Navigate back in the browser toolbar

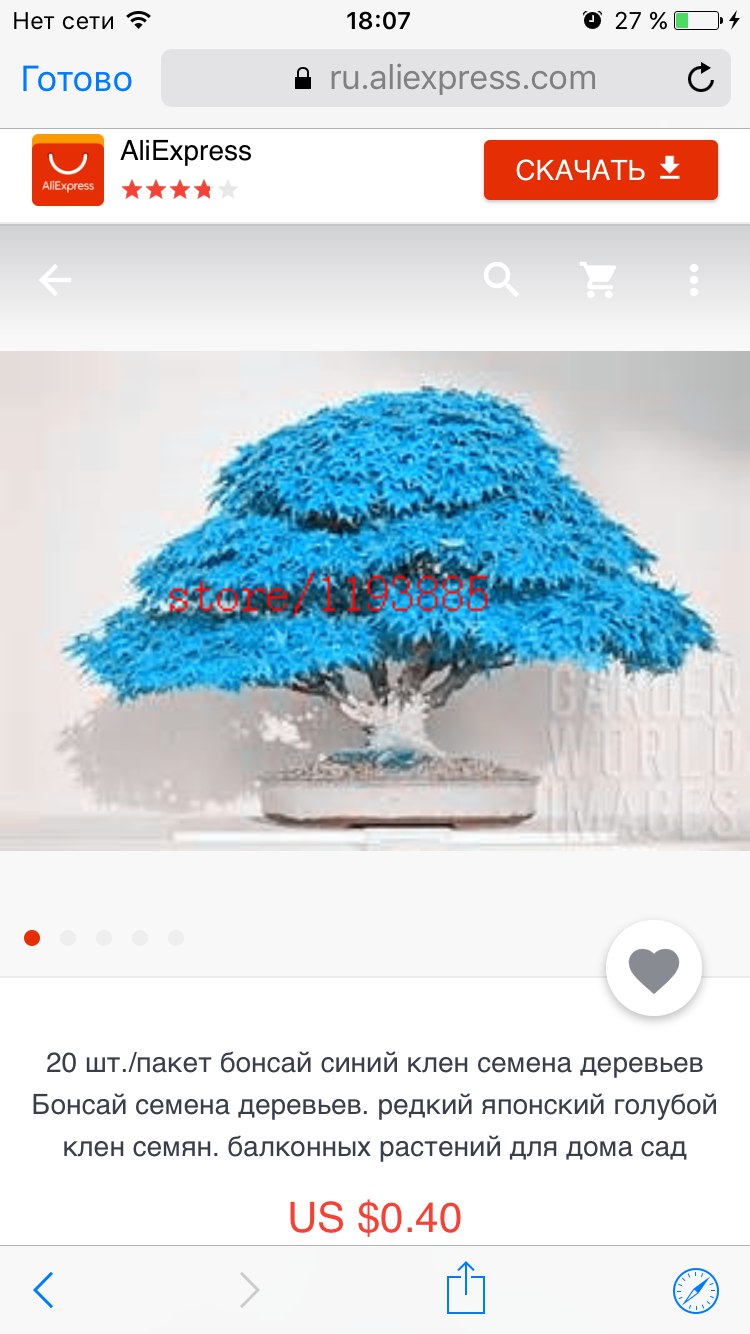44,1290
